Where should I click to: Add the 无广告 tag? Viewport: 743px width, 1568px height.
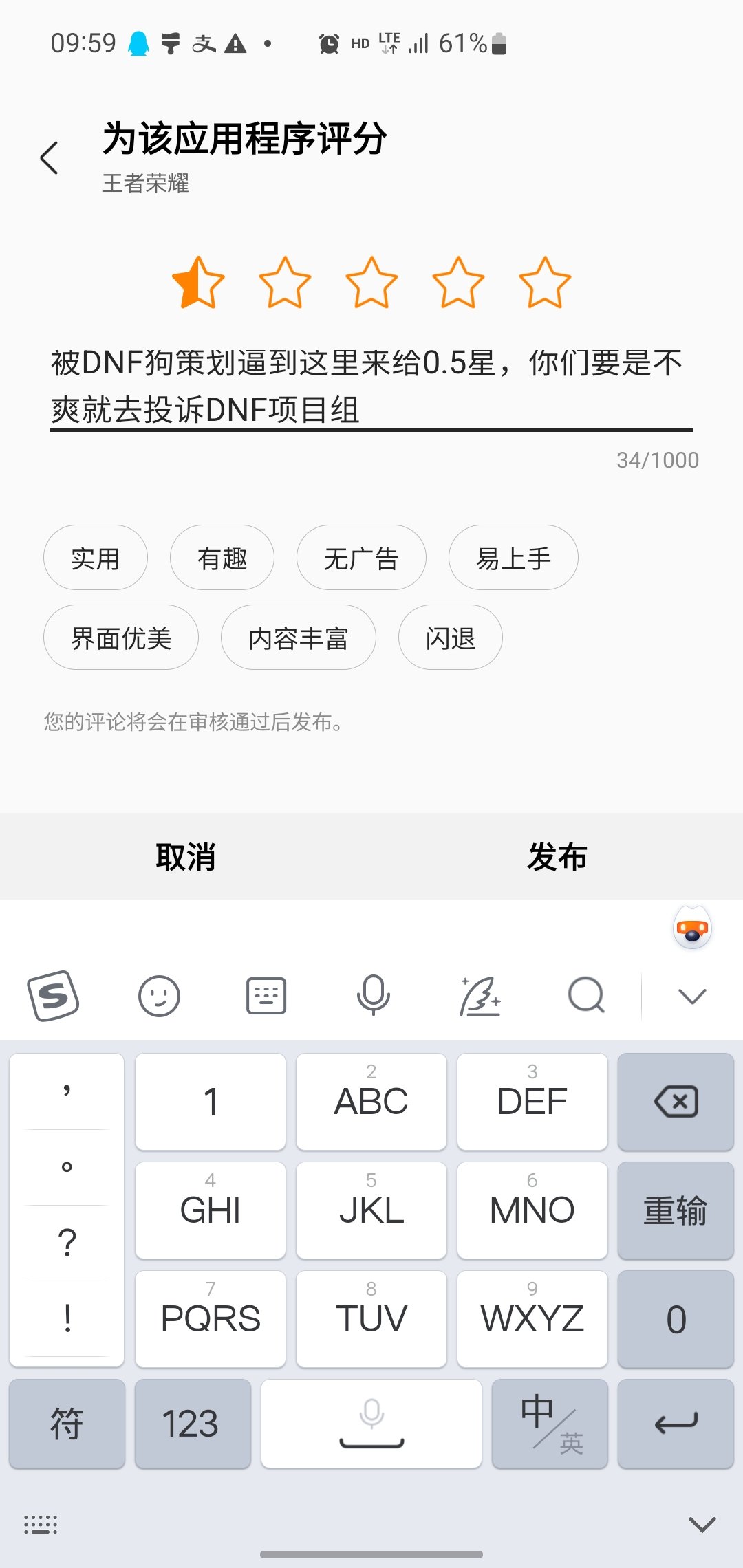tap(361, 558)
